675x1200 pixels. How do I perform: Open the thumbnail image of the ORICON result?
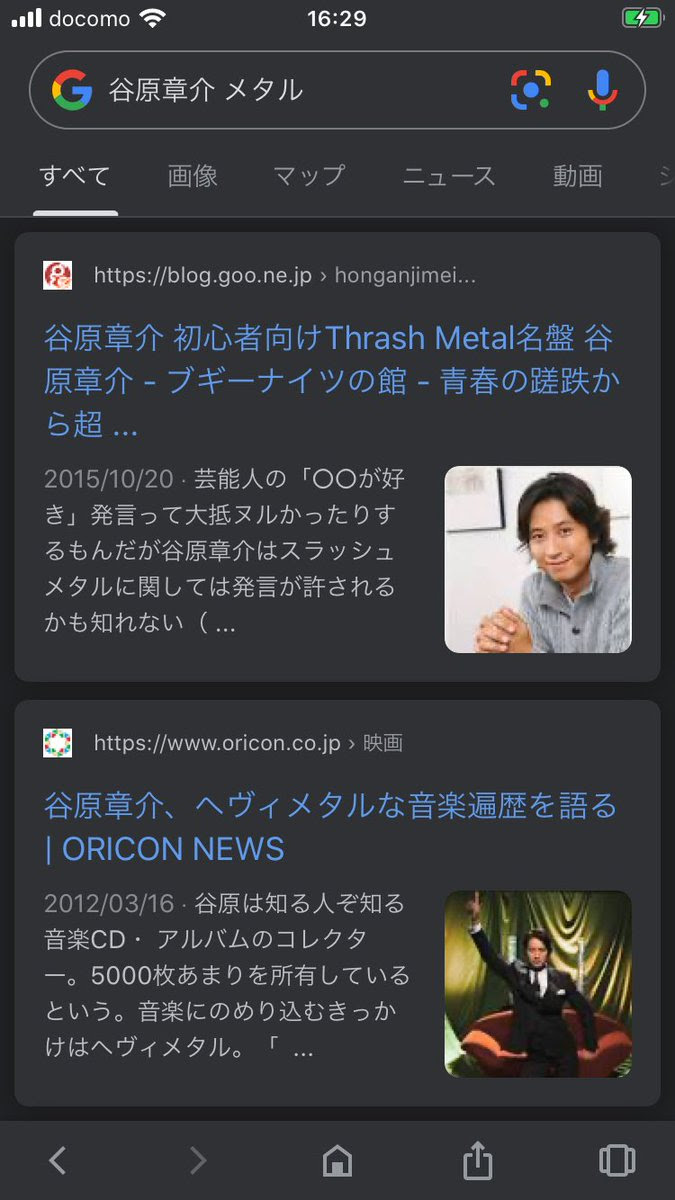538,983
